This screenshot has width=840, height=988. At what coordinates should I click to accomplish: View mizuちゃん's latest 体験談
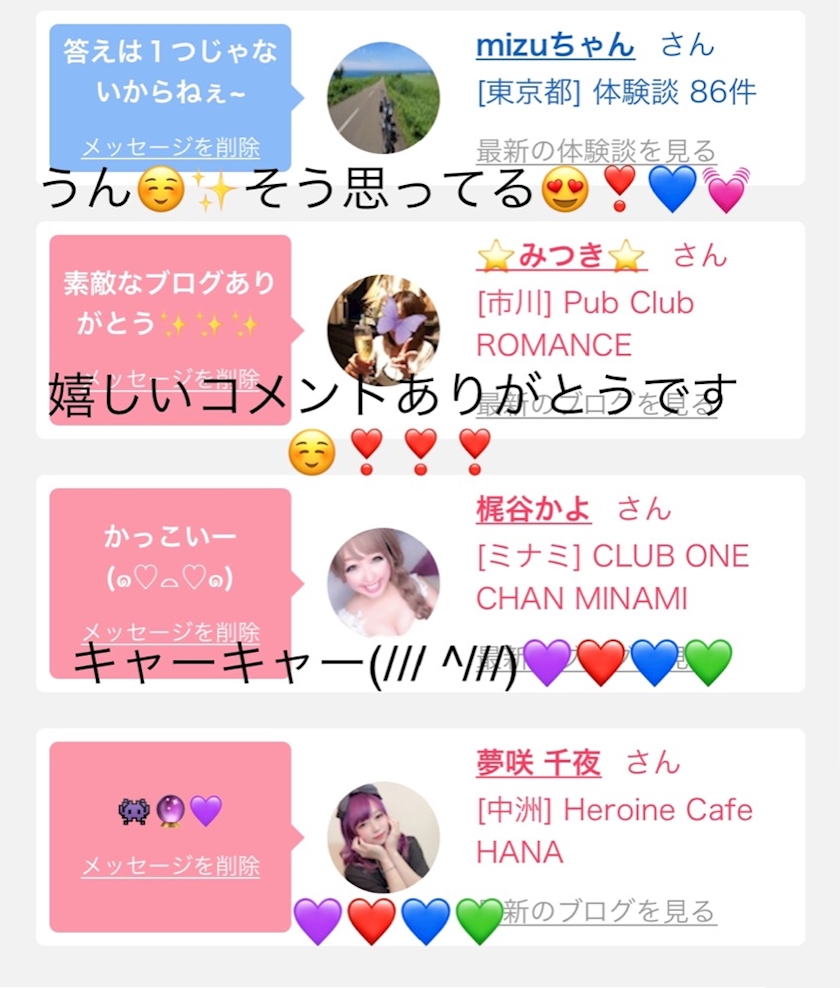596,151
